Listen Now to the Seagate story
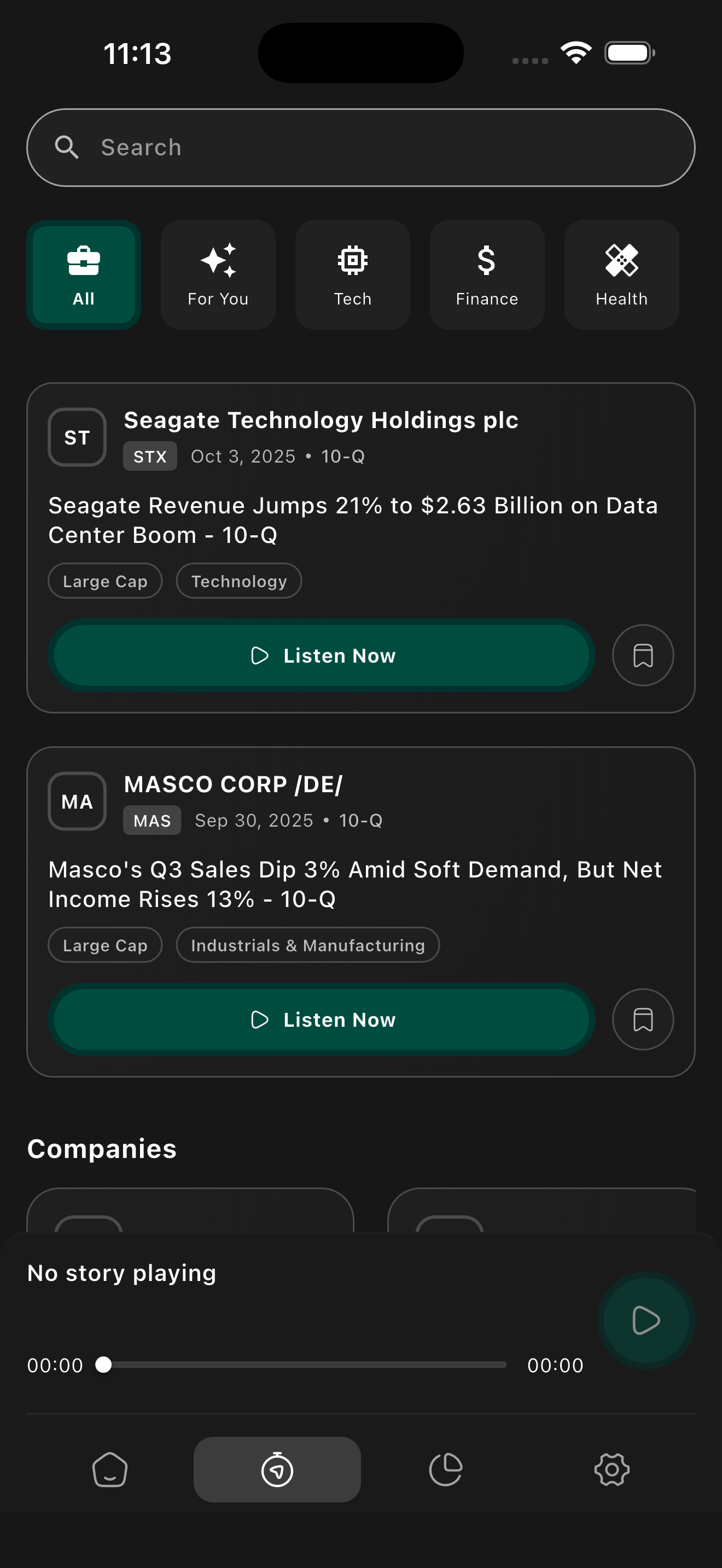This screenshot has height=1568, width=722. (x=322, y=656)
